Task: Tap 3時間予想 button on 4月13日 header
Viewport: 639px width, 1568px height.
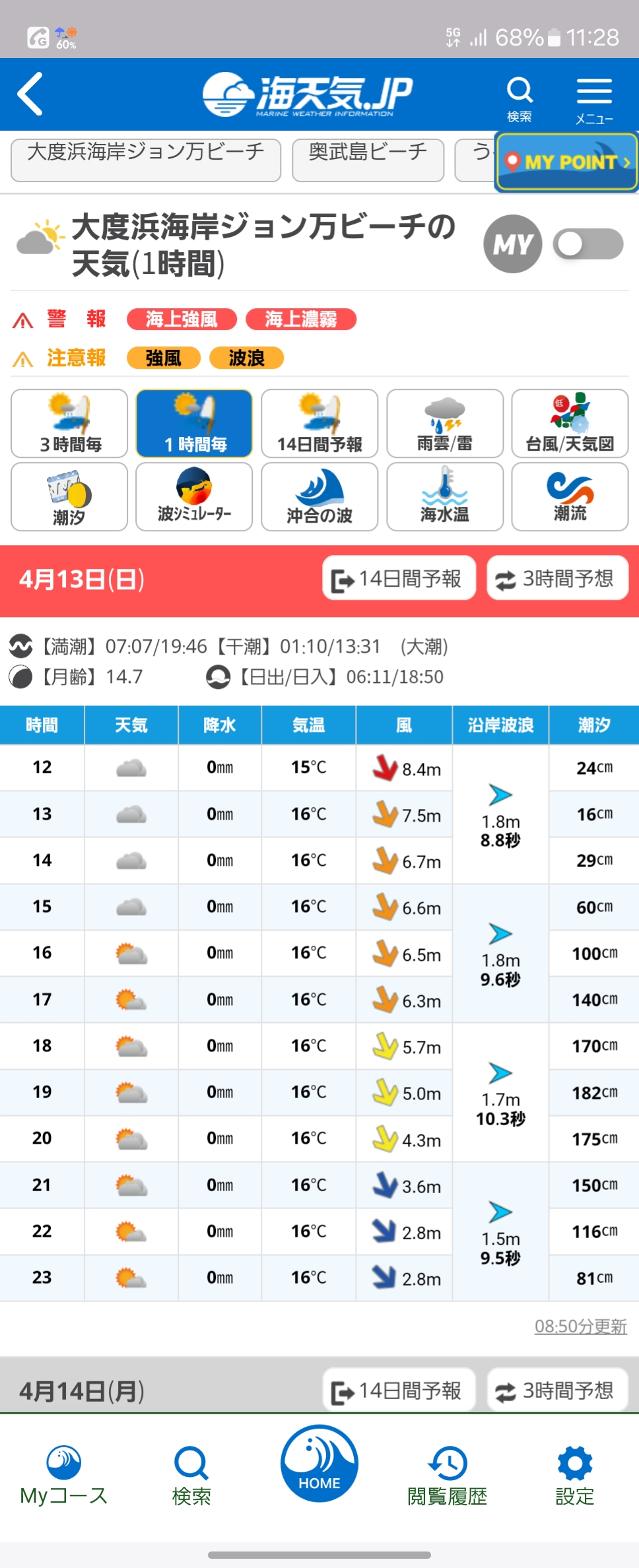Action: click(x=557, y=579)
